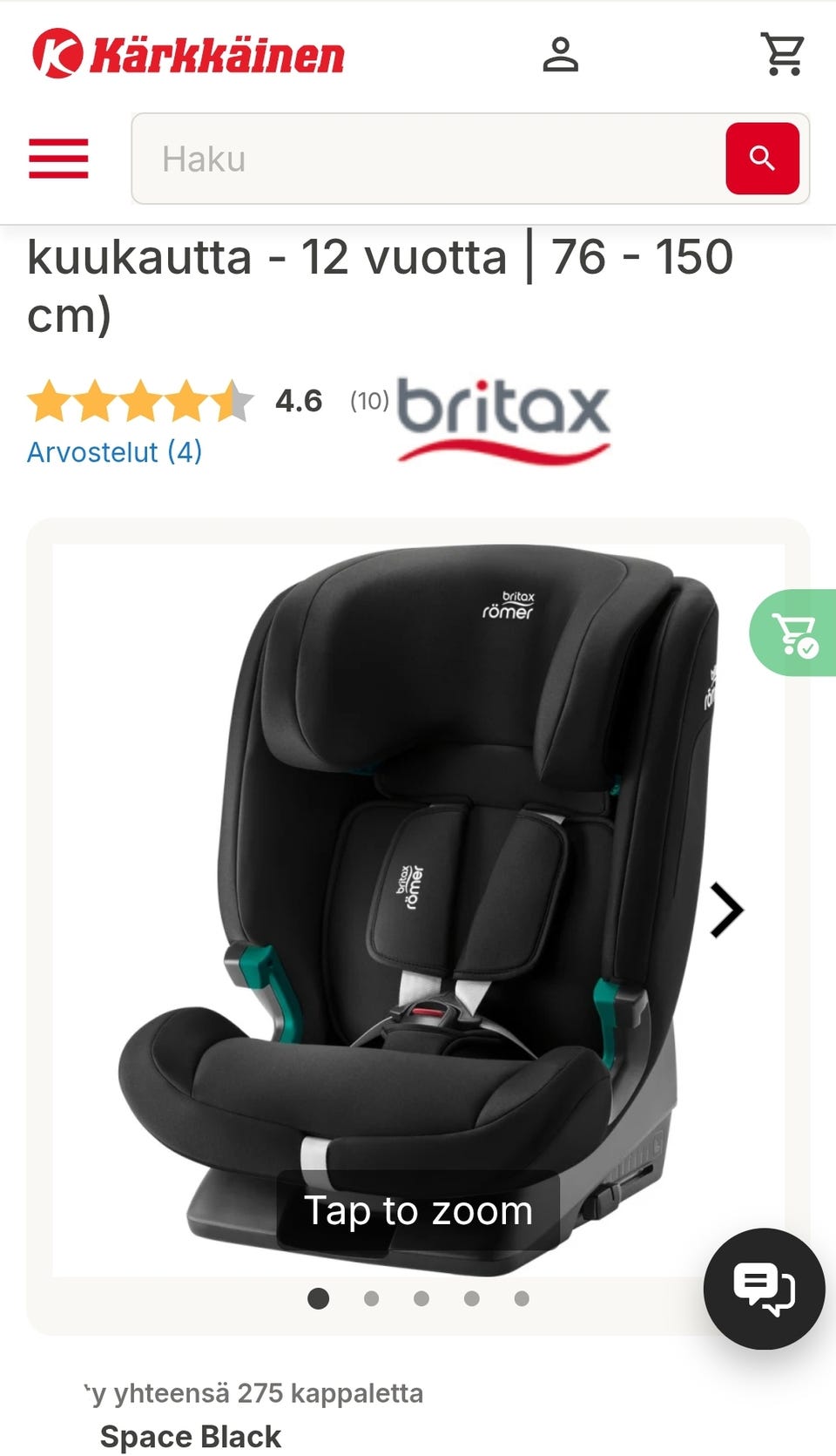Show the next product image arrow

(725, 910)
